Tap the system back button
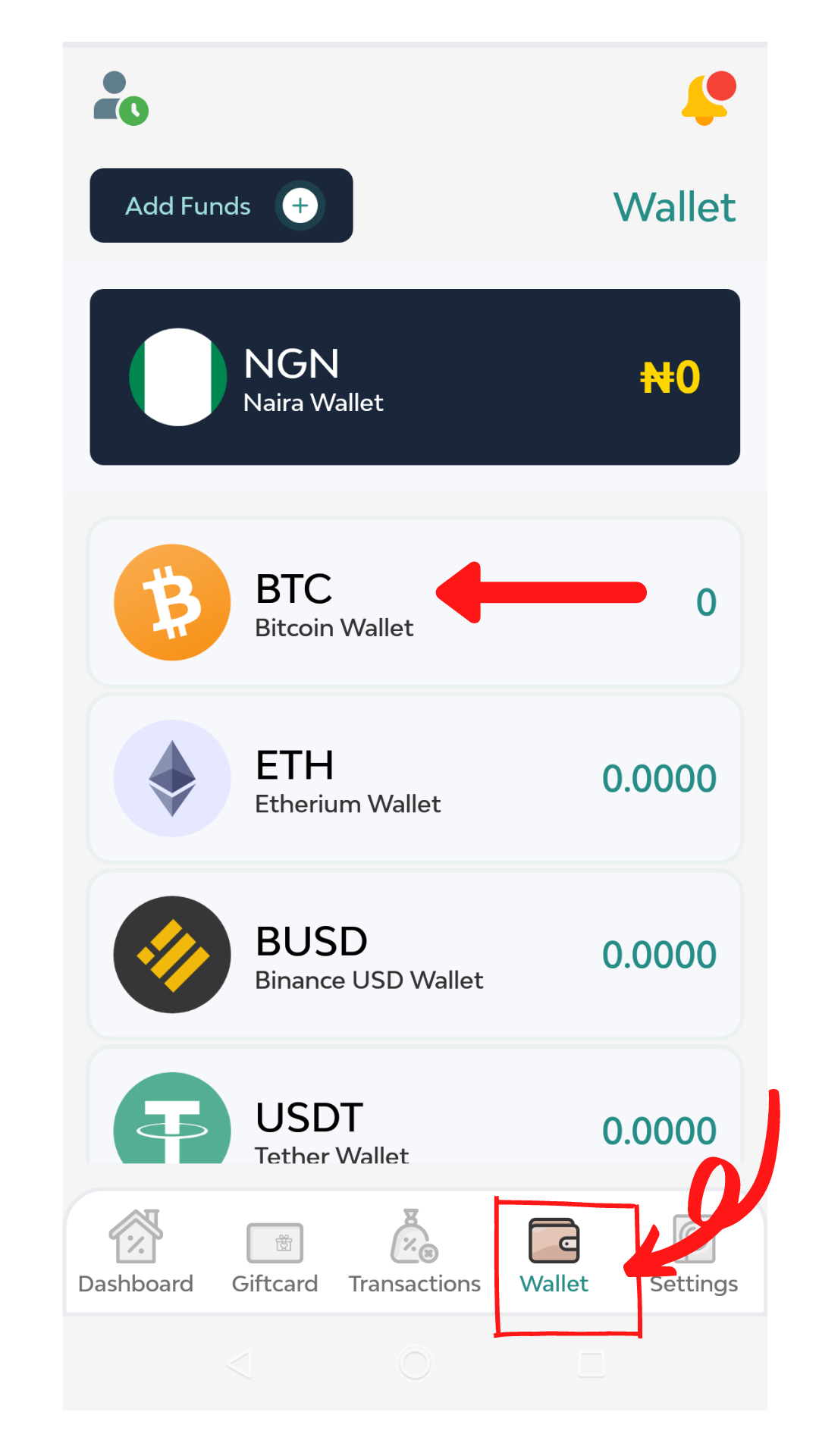The width and height of the screenshot is (819, 1456). (x=239, y=1364)
